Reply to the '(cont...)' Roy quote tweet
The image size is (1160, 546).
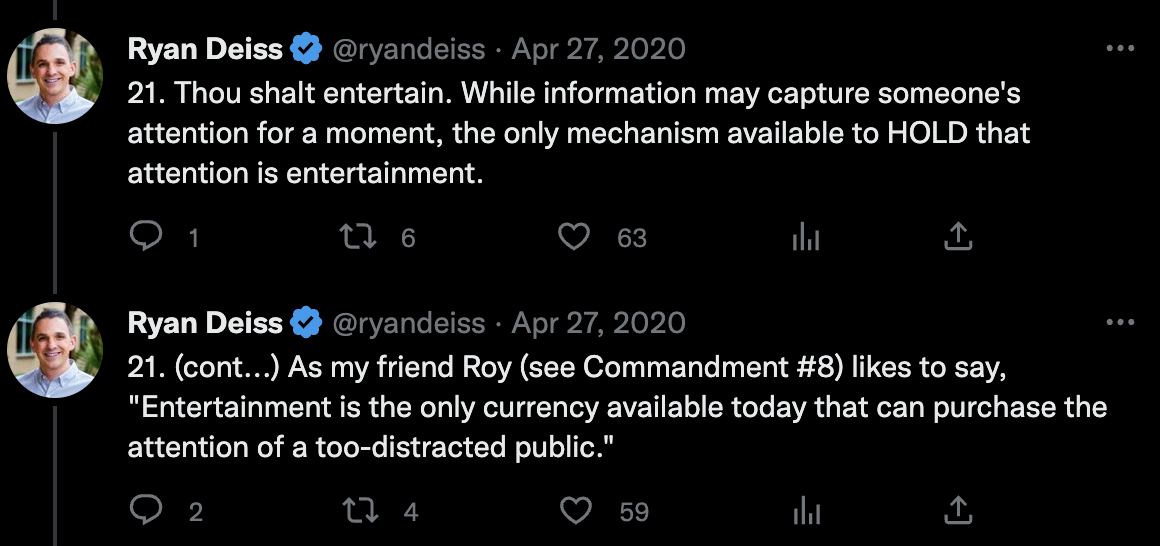pyautogui.click(x=147, y=511)
